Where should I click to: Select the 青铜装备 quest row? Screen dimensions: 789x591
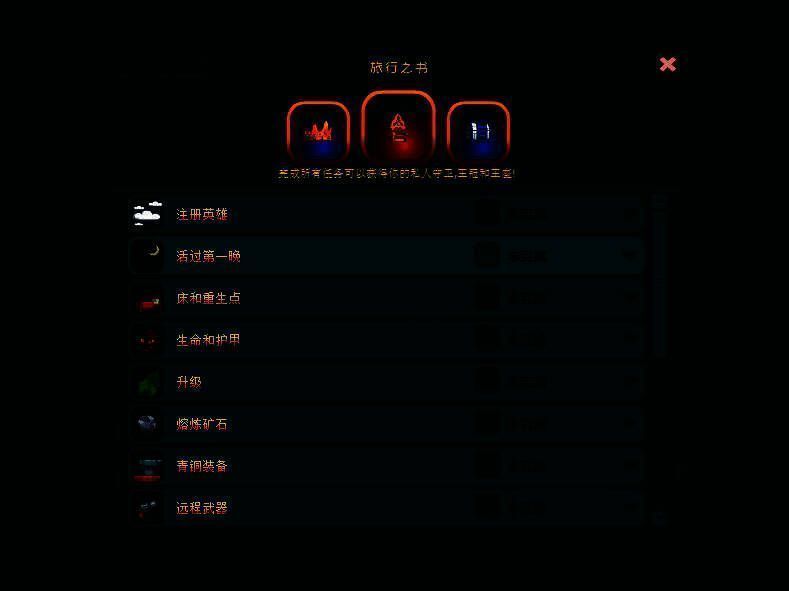(x=385, y=466)
